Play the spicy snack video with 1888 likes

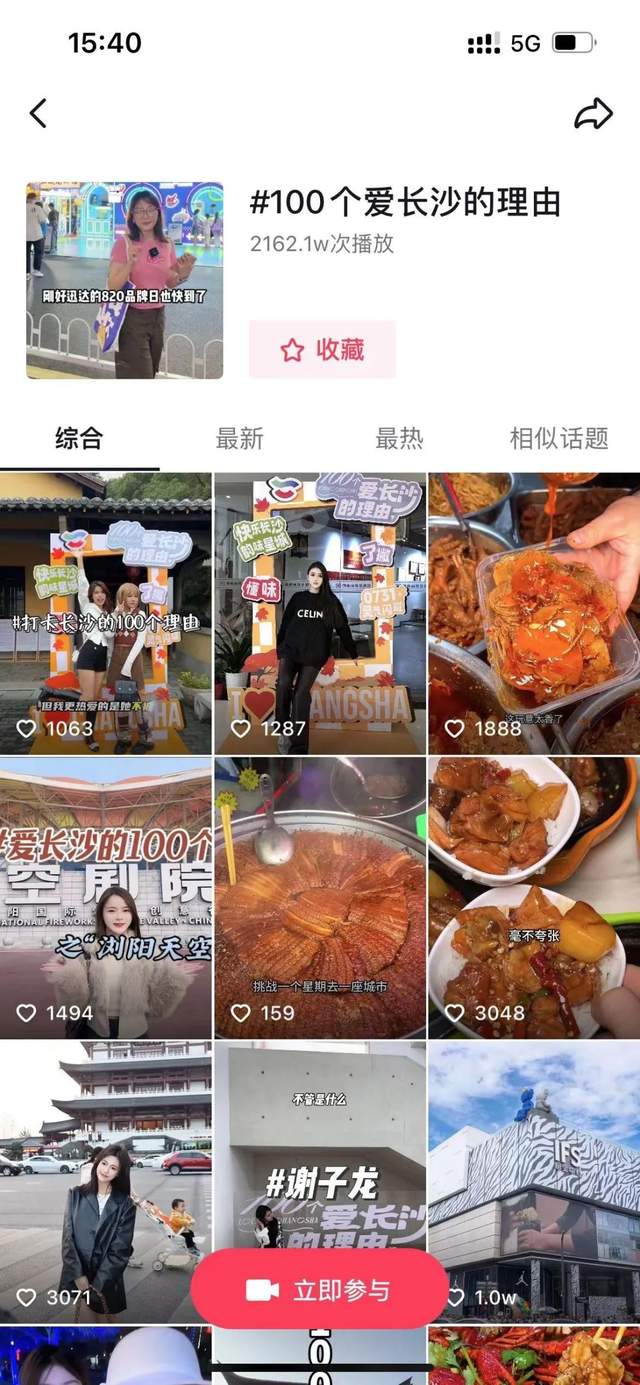tap(534, 613)
